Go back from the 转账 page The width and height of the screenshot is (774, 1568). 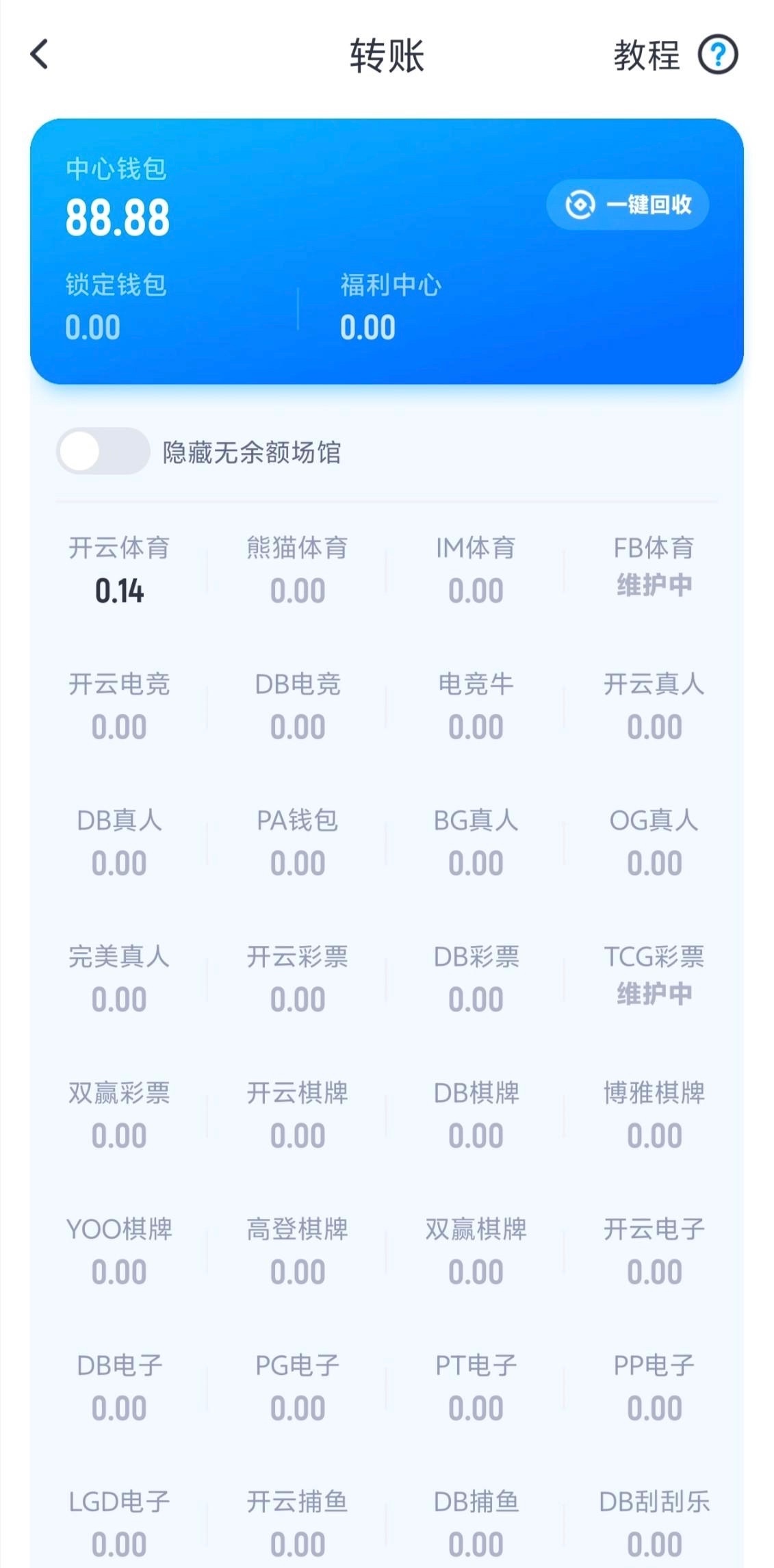(40, 54)
